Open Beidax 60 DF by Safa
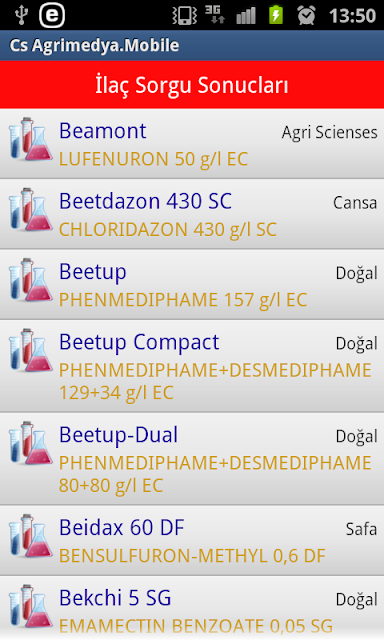 [192, 541]
